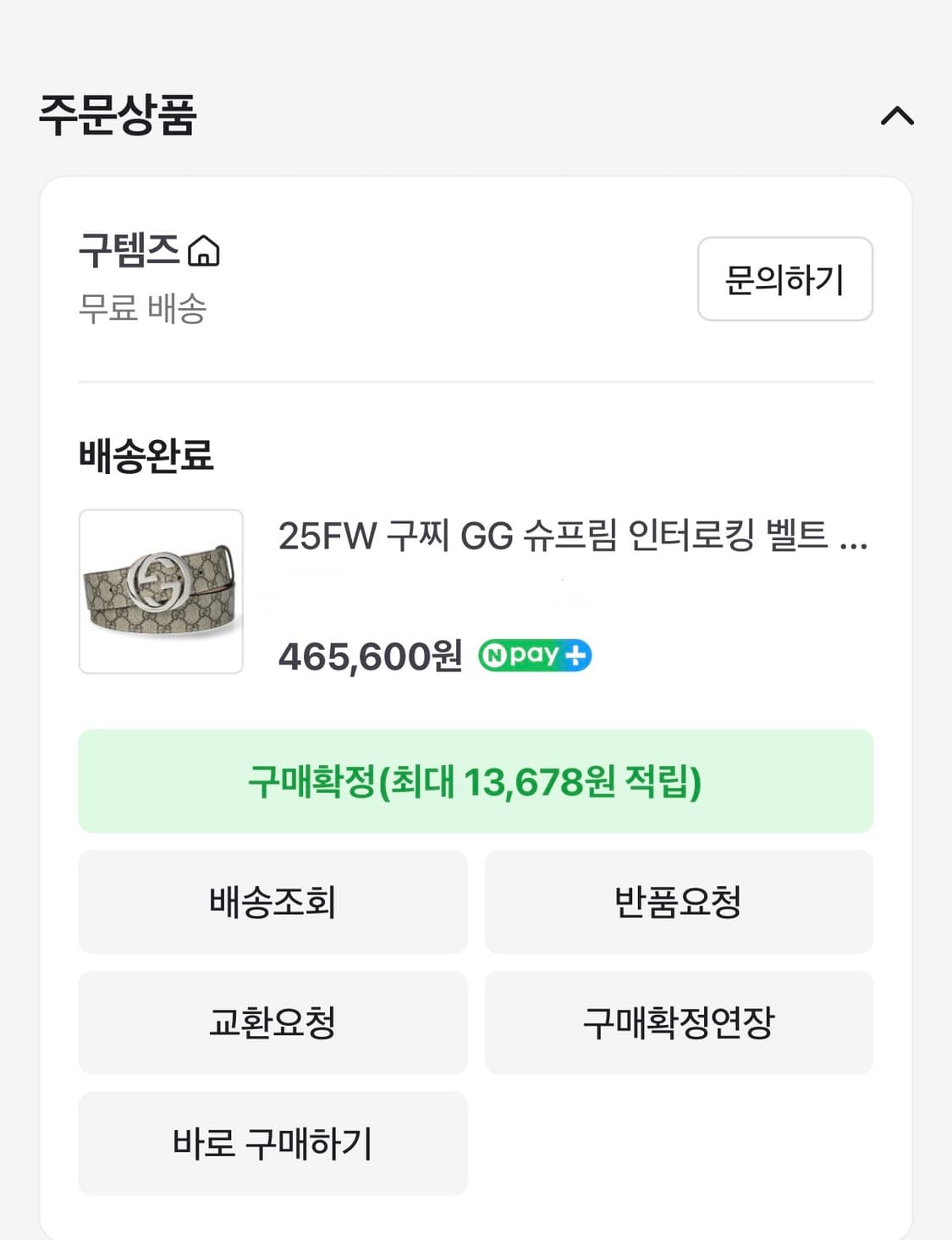952x1240 pixels.
Task: Click the home icon next to 구템즈
Action: coord(206,251)
